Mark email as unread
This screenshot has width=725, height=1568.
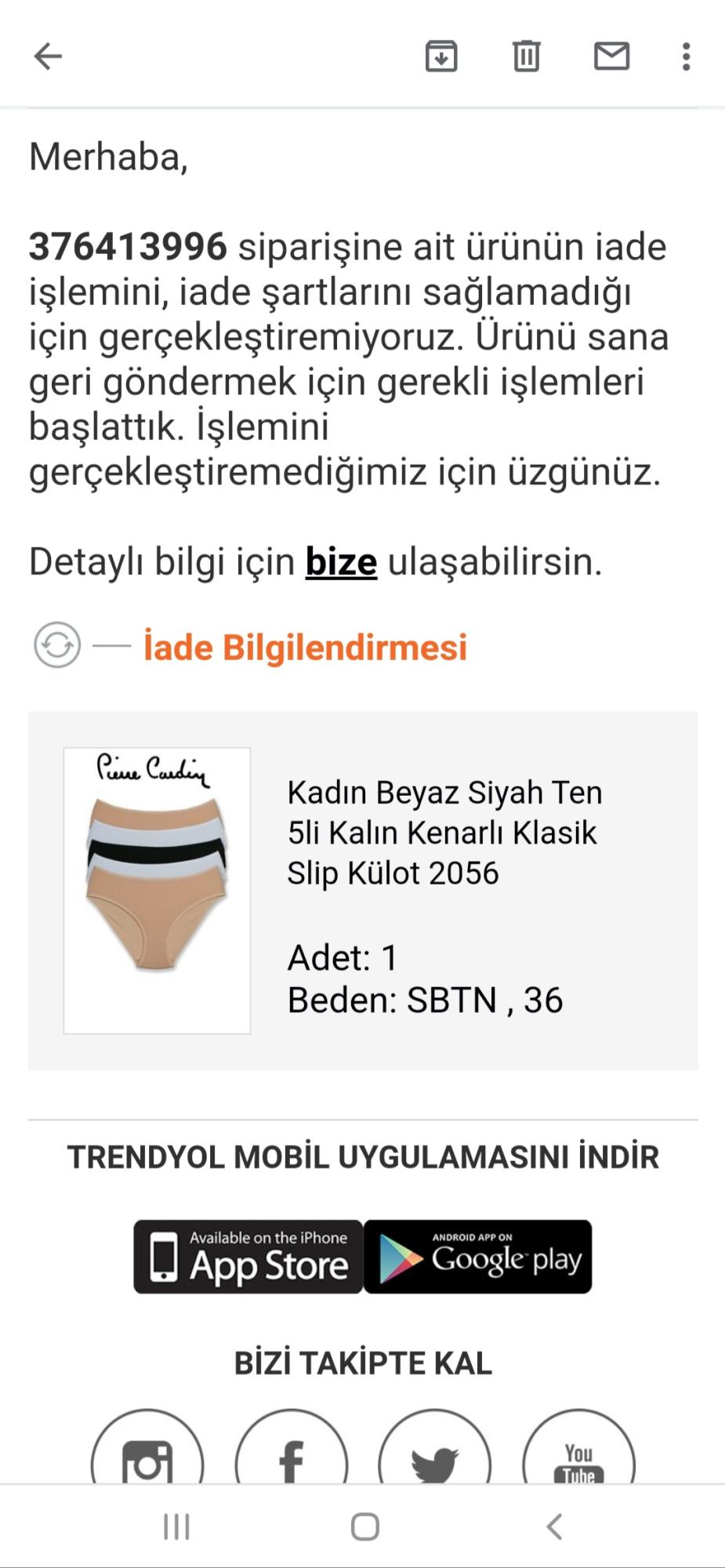pyautogui.click(x=611, y=56)
